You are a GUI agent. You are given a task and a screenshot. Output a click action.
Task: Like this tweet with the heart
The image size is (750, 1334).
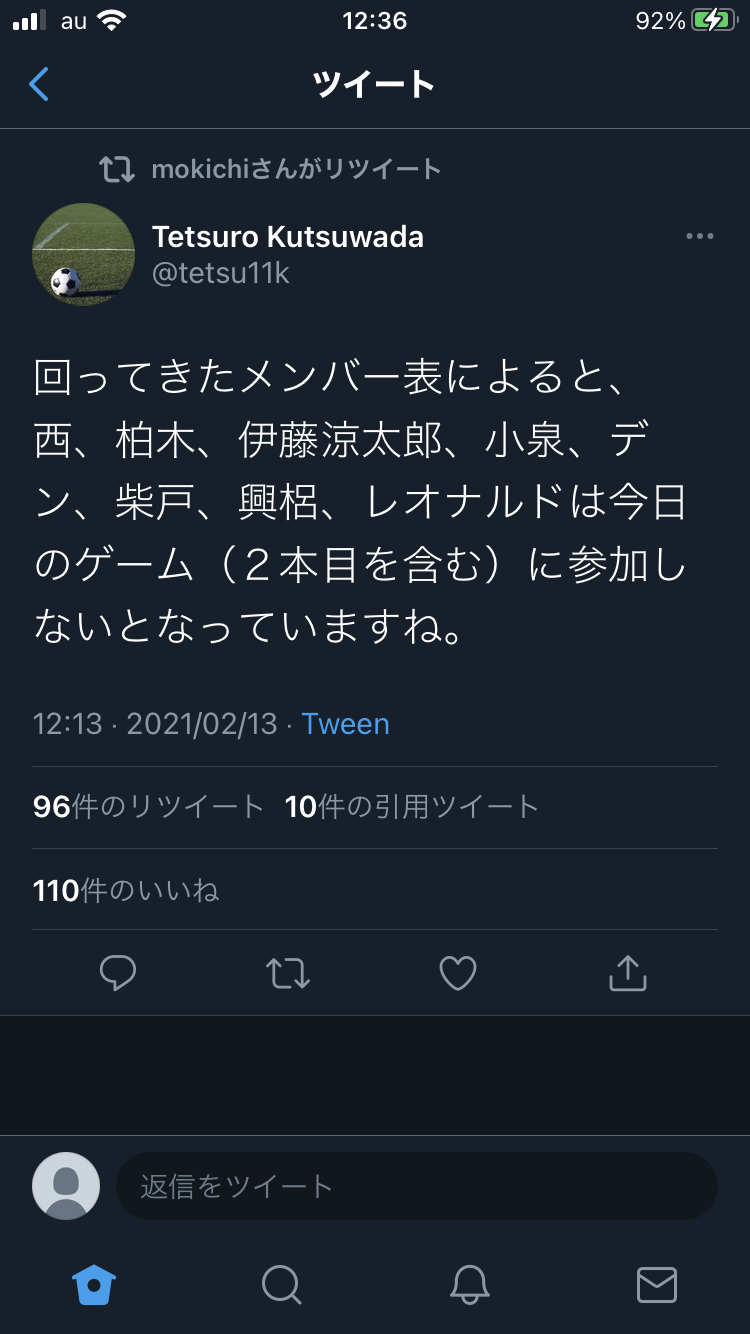[458, 972]
